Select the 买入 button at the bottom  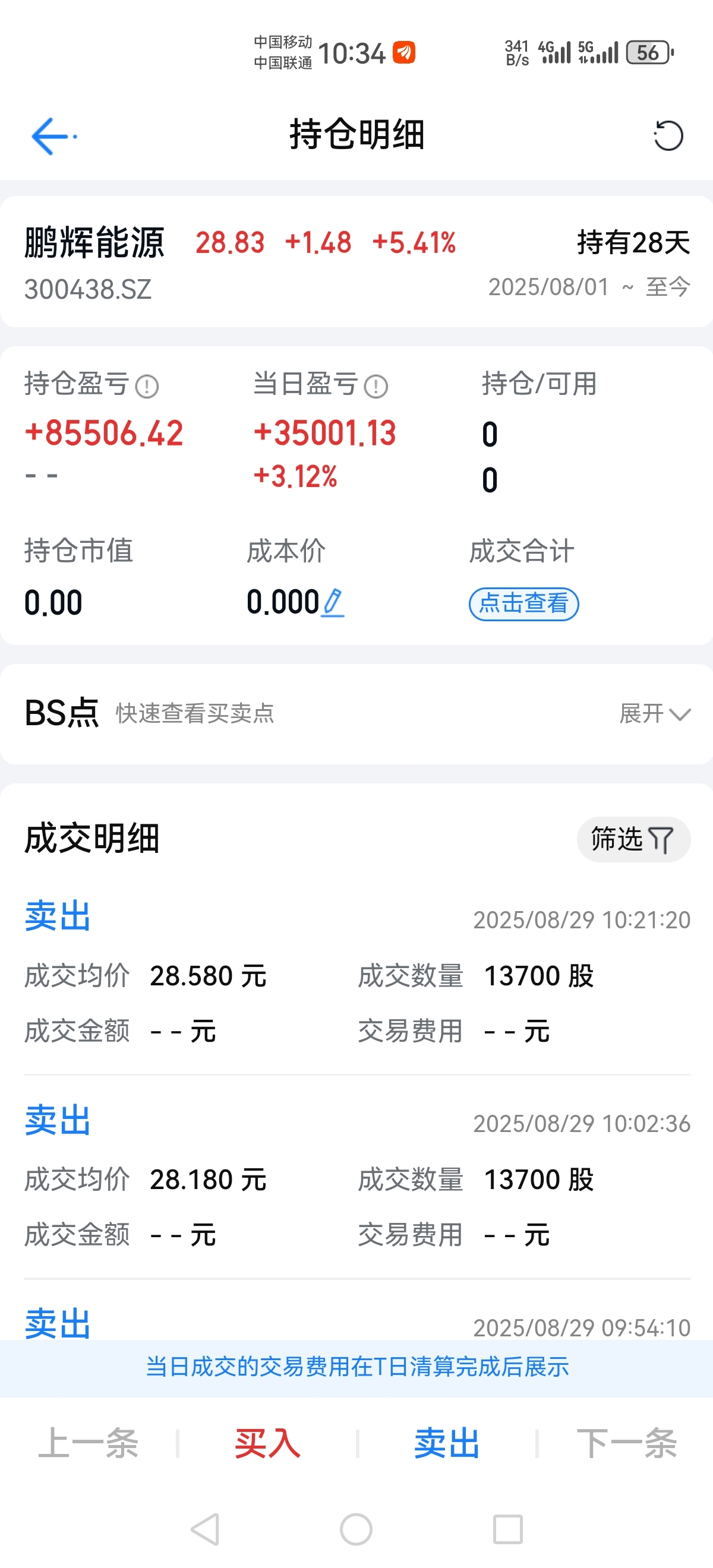pyautogui.click(x=267, y=1443)
